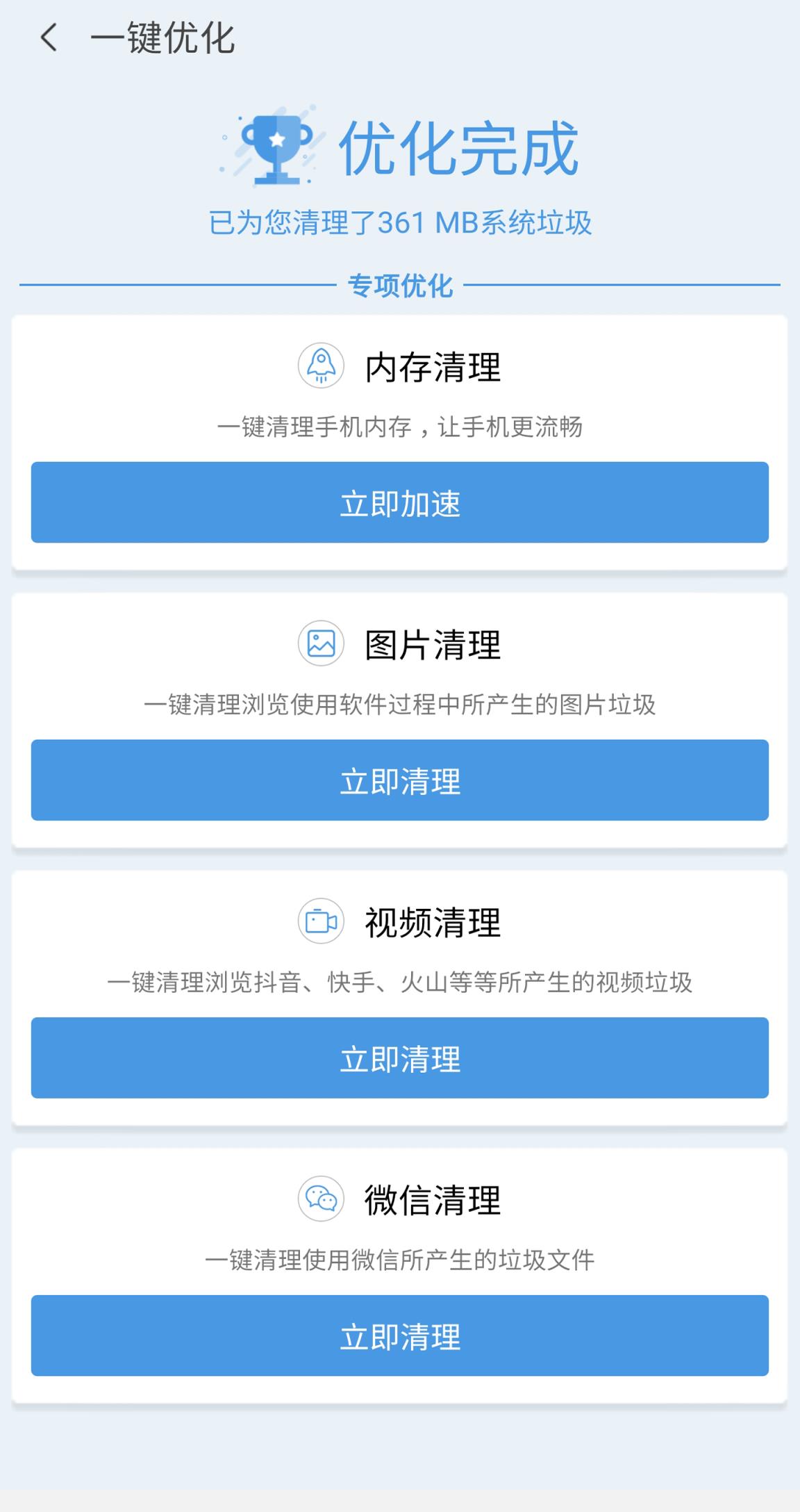Tap 立即加速 to speed up memory
800x1512 pixels.
point(400,503)
